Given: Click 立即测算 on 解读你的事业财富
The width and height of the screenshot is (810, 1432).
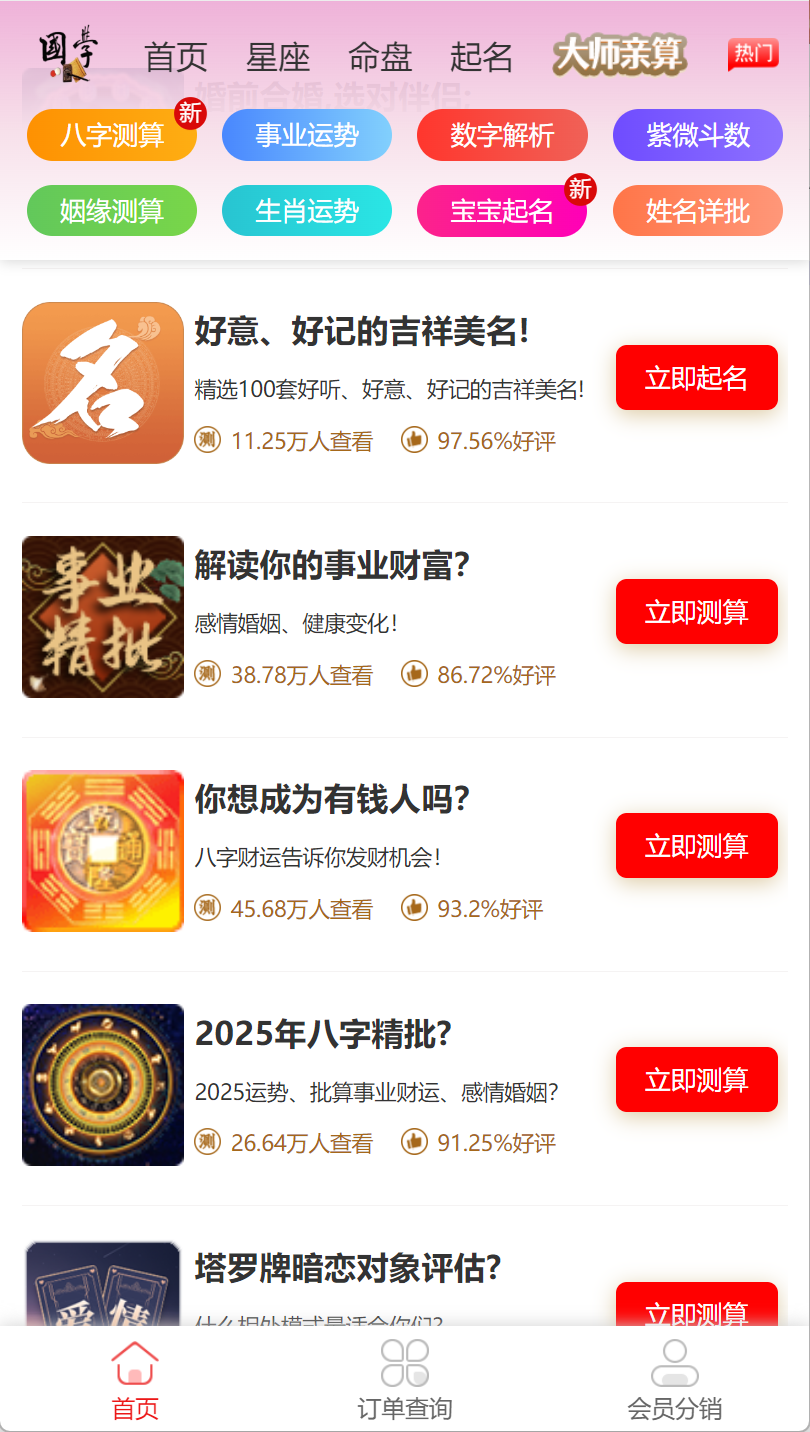Looking at the screenshot, I should (x=696, y=611).
